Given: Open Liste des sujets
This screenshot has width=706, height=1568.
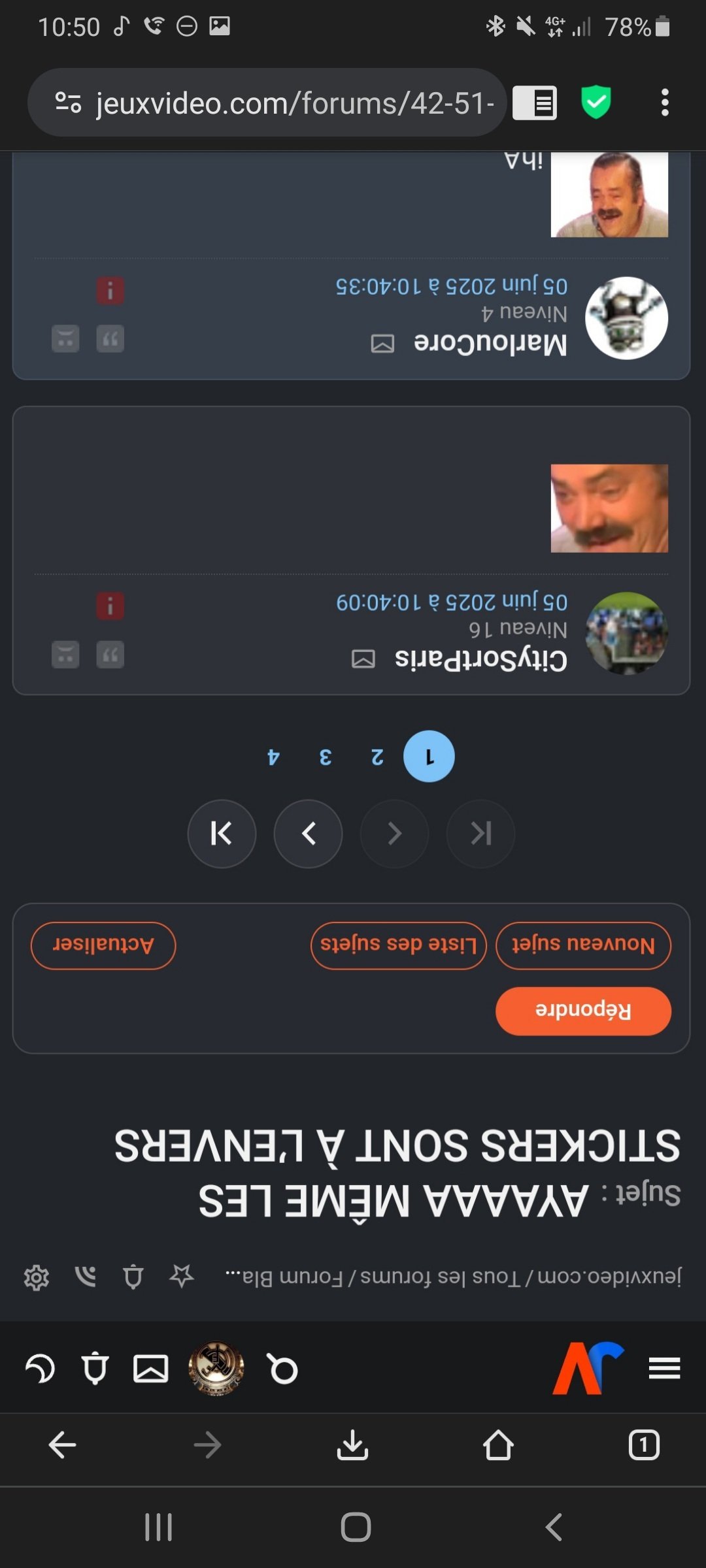Looking at the screenshot, I should point(398,945).
